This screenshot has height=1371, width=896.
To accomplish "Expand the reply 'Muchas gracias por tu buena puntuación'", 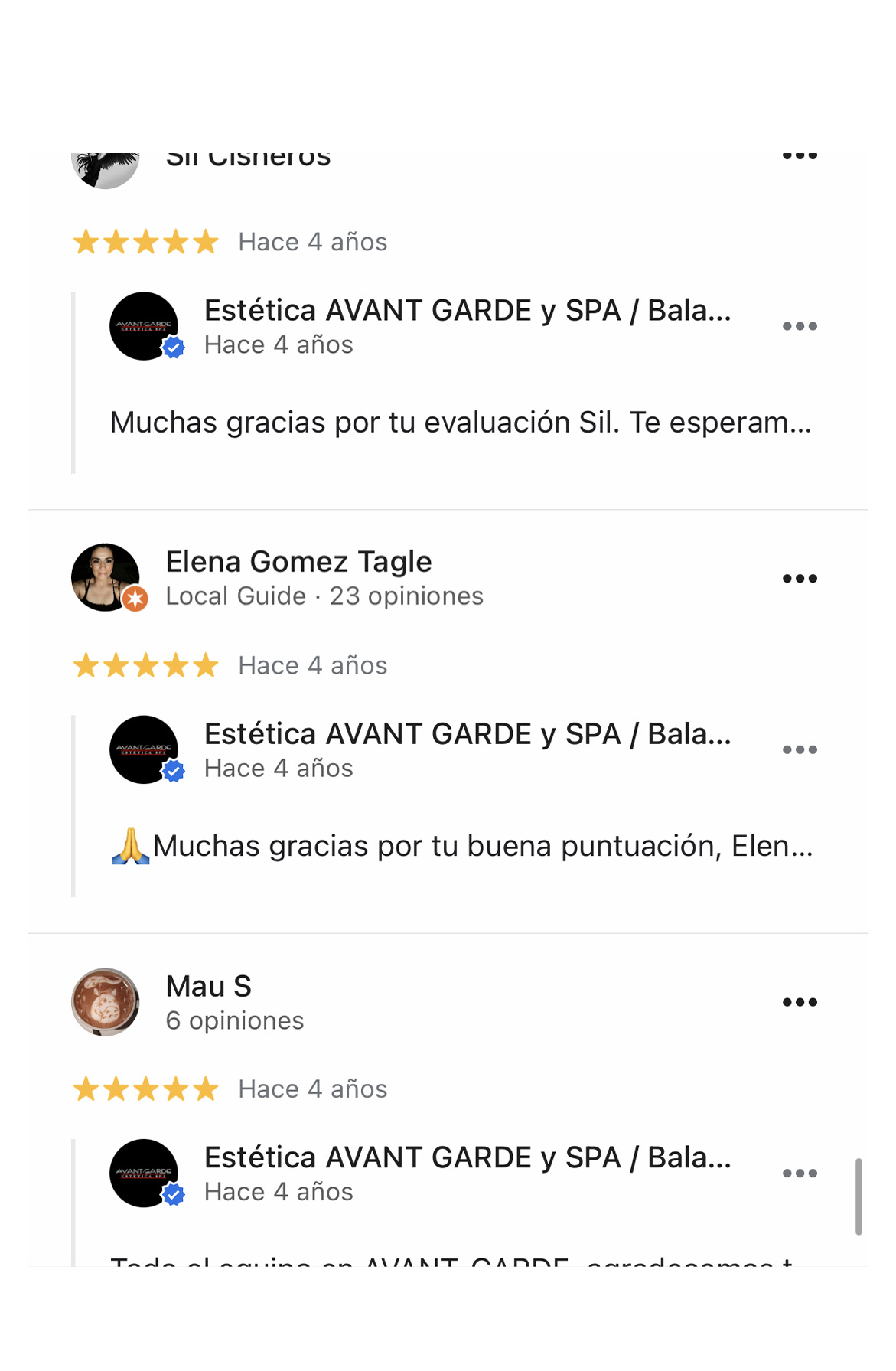I will [x=482, y=846].
